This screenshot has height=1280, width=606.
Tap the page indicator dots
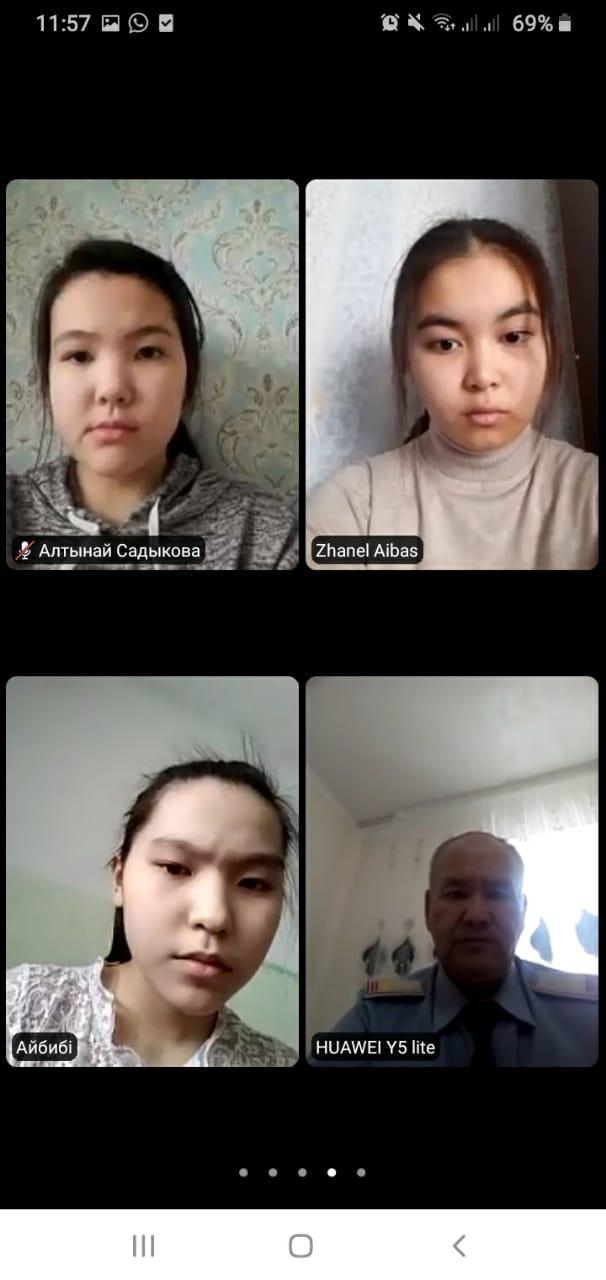click(302, 1172)
